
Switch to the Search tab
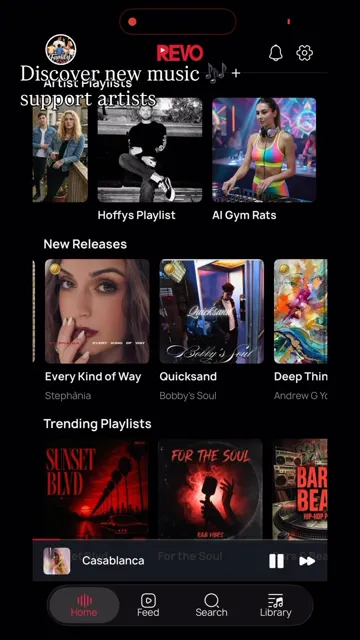[x=211, y=605]
